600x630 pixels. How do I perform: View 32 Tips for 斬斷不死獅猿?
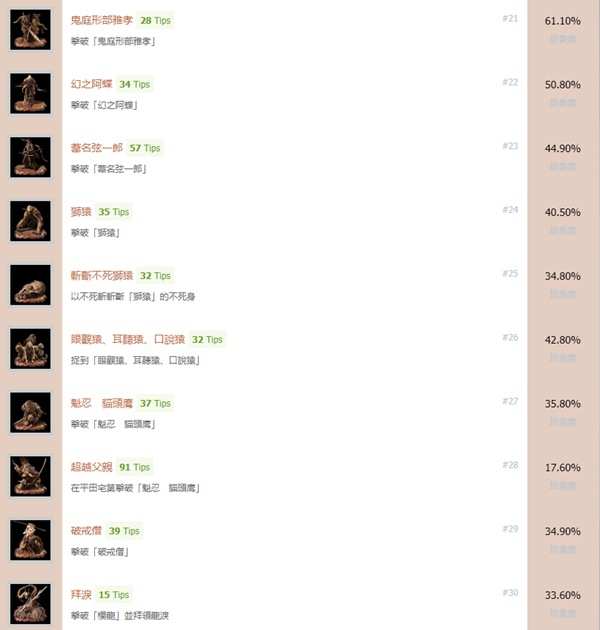(x=155, y=276)
